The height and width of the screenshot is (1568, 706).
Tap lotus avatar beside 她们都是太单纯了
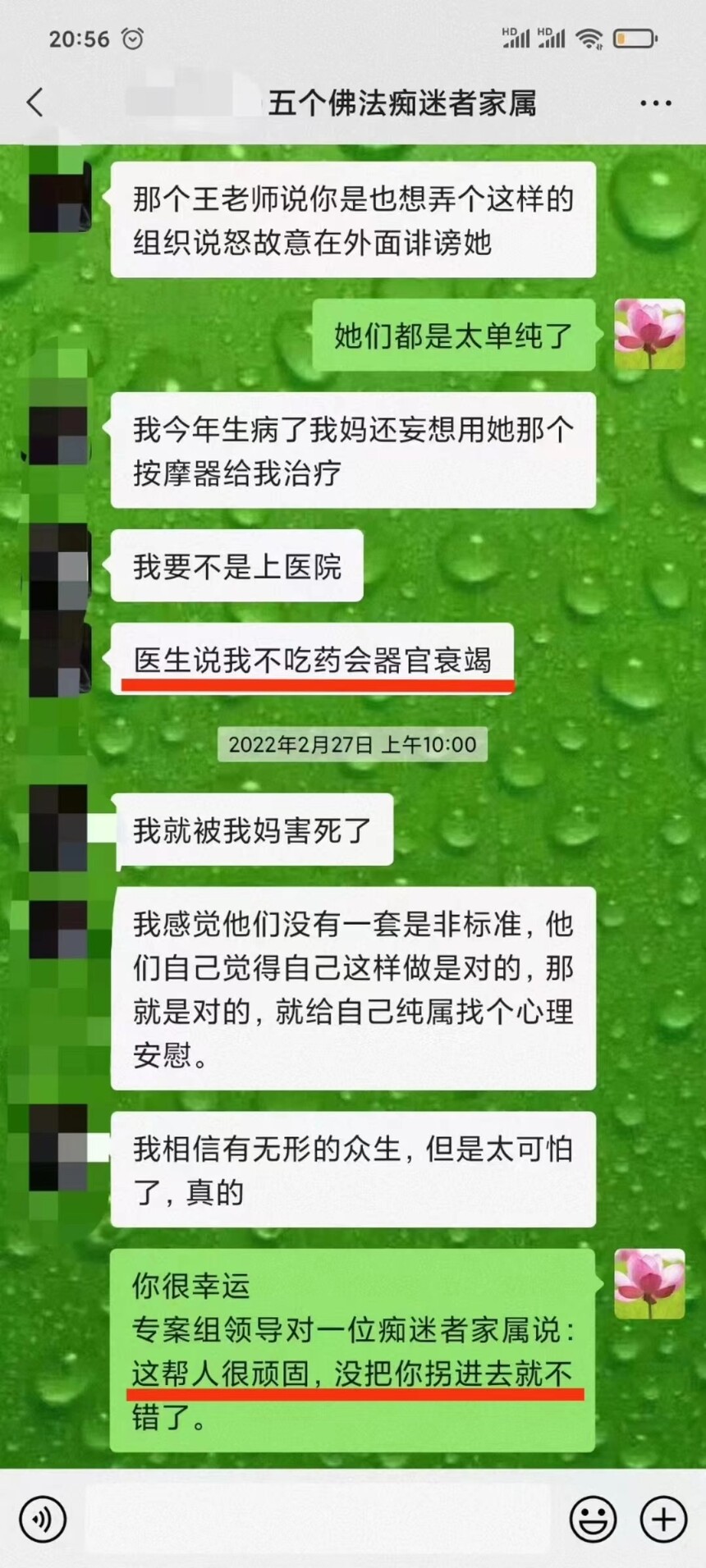[x=649, y=334]
